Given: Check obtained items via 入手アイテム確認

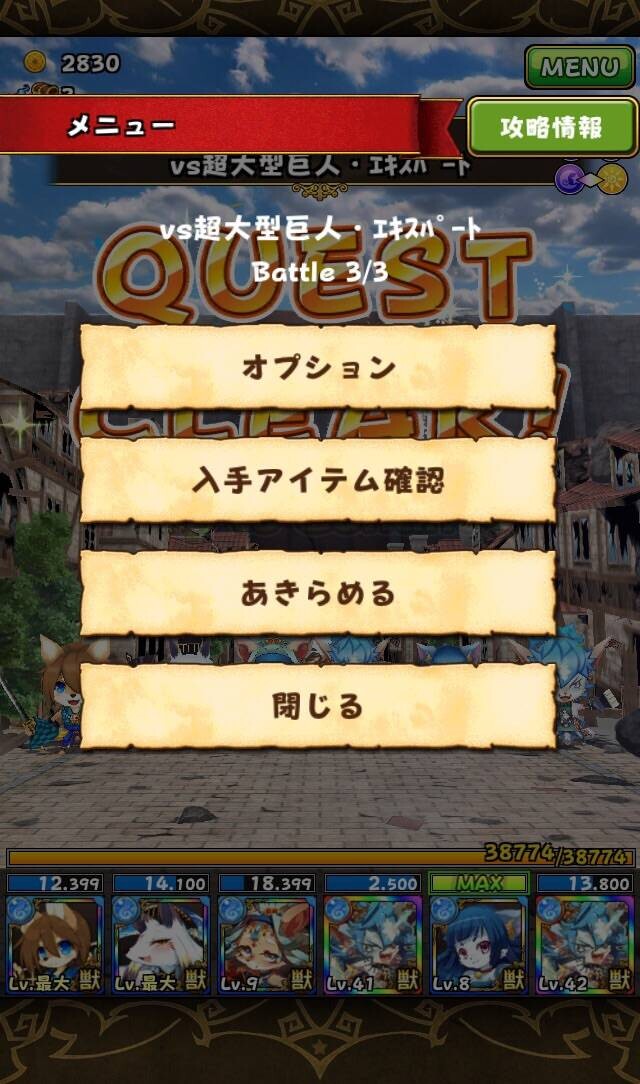Looking at the screenshot, I should 318,479.
